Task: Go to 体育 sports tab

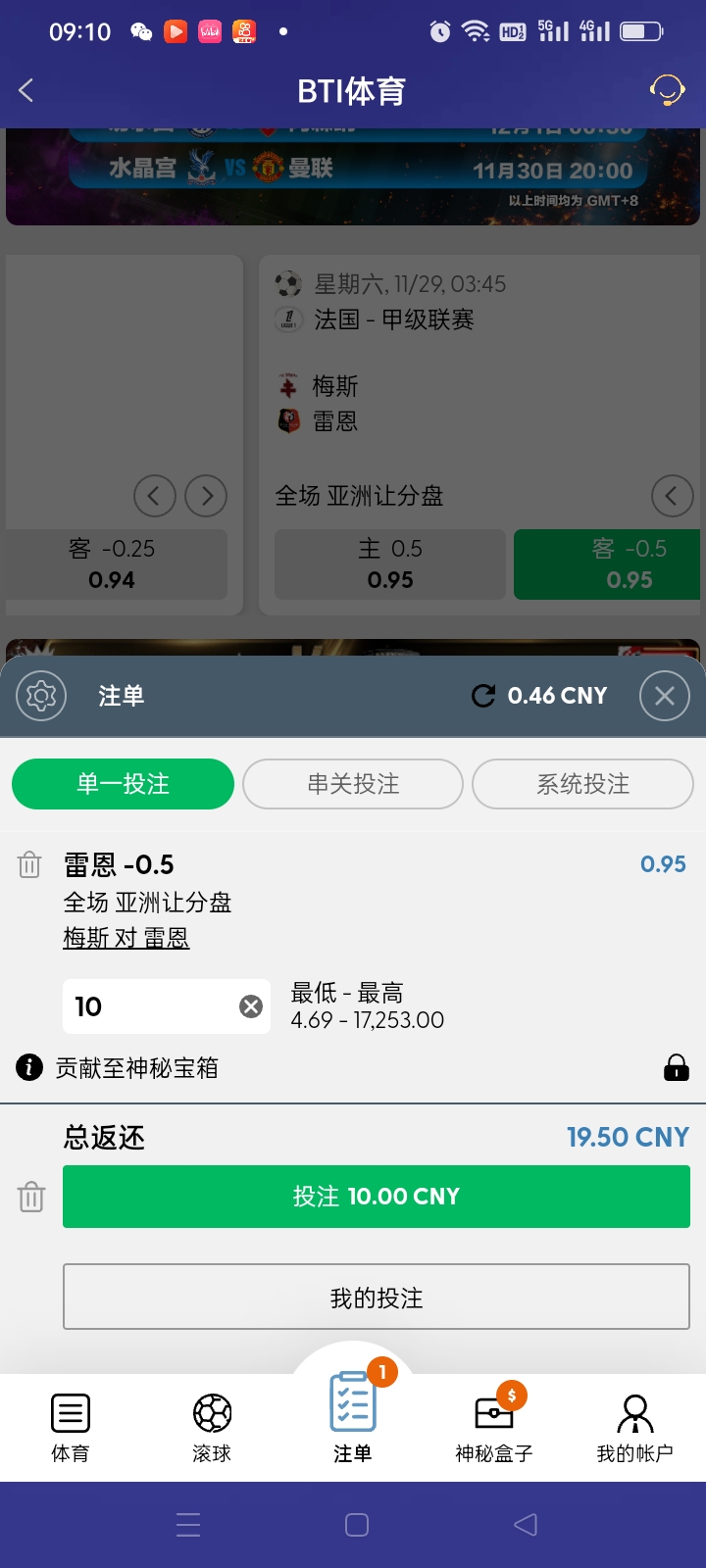Action: (71, 1428)
